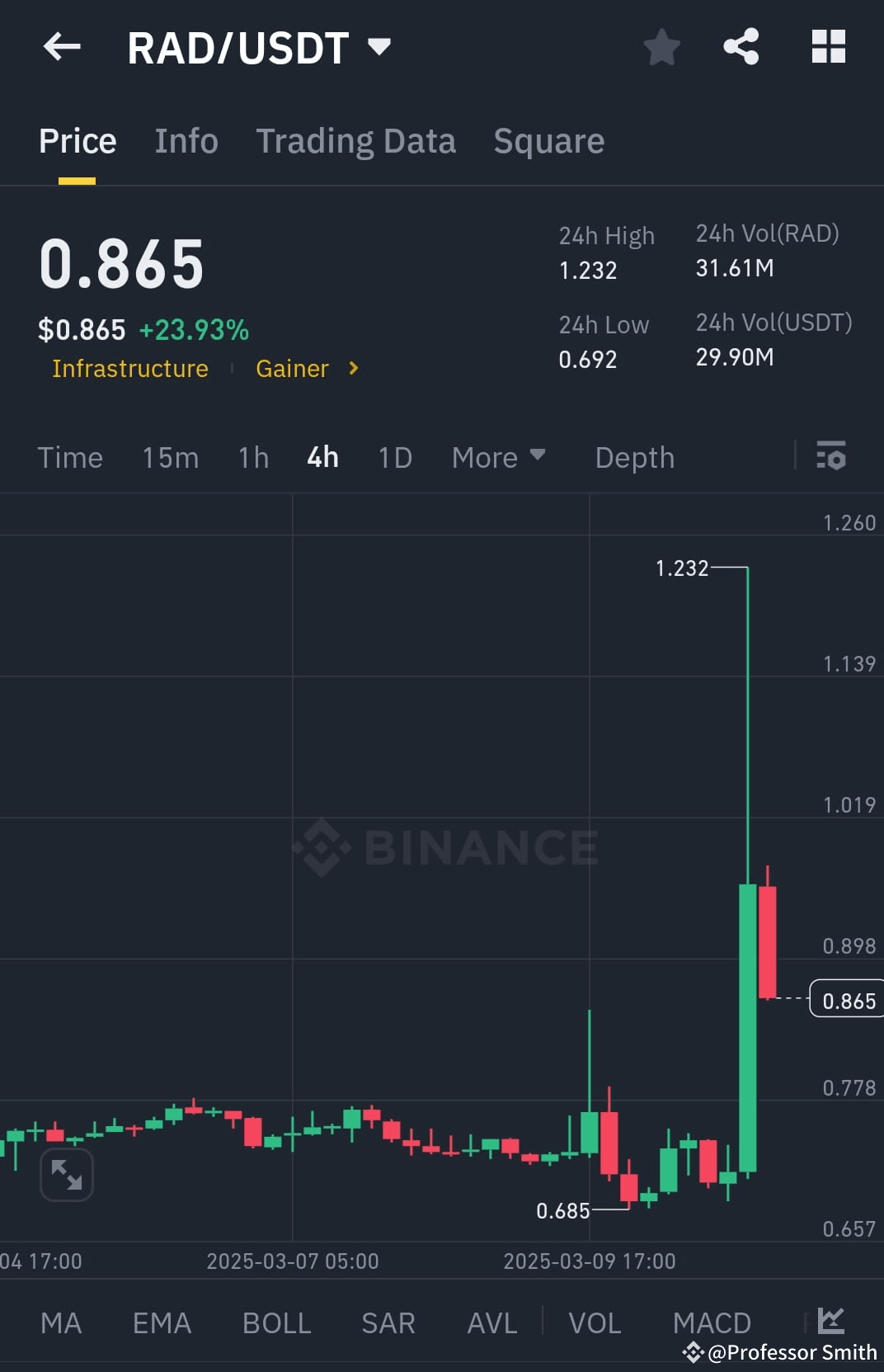
Task: Open the Depth view
Action: pyautogui.click(x=634, y=457)
